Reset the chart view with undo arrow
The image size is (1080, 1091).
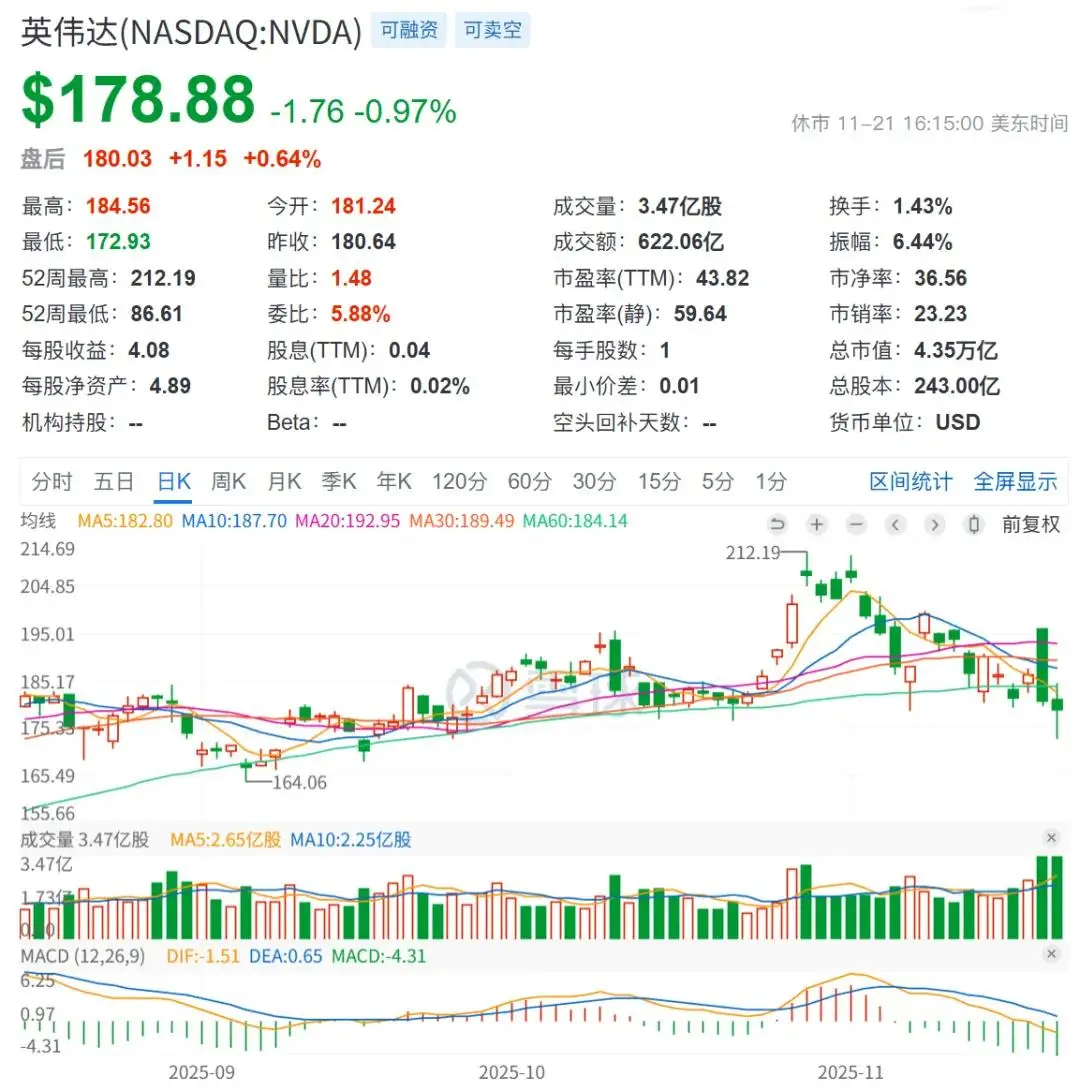(778, 524)
